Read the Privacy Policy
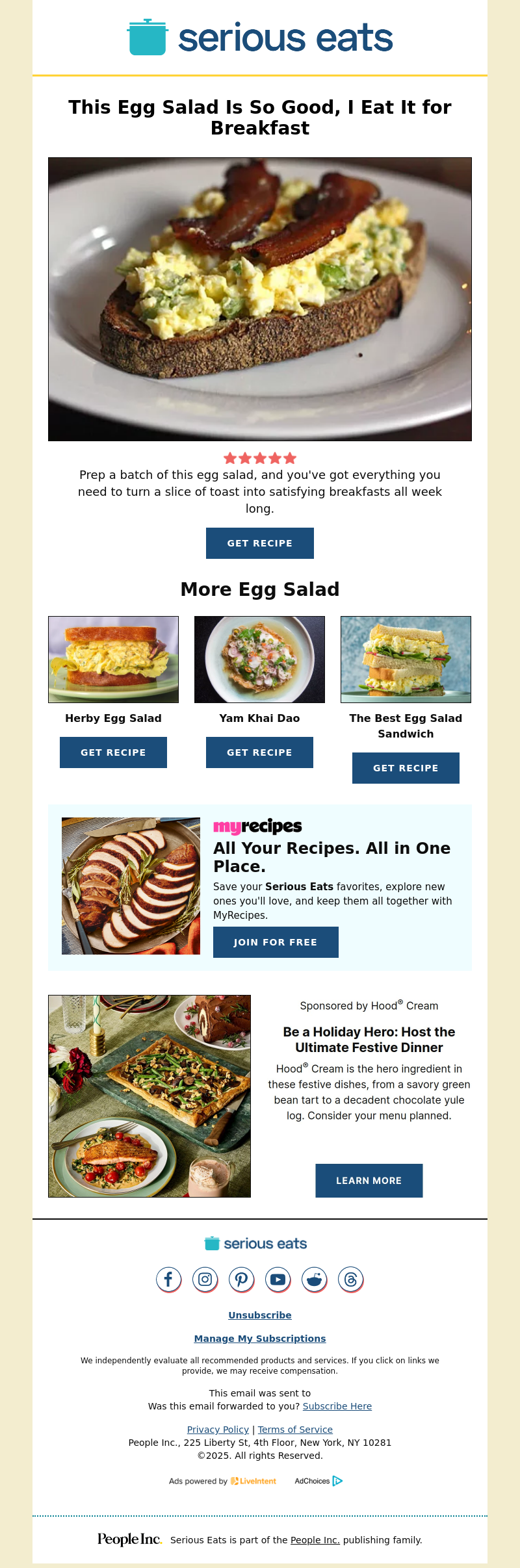 [218, 1430]
